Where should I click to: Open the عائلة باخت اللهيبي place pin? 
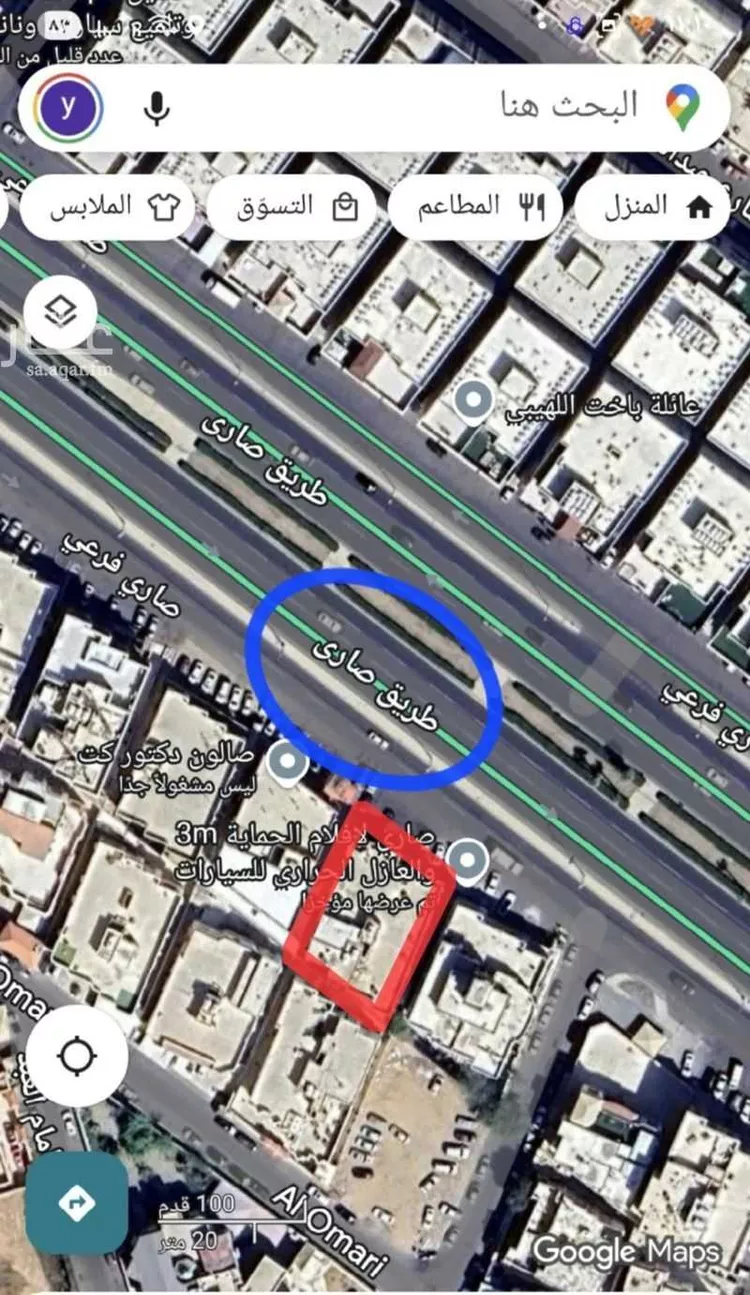click(x=473, y=402)
